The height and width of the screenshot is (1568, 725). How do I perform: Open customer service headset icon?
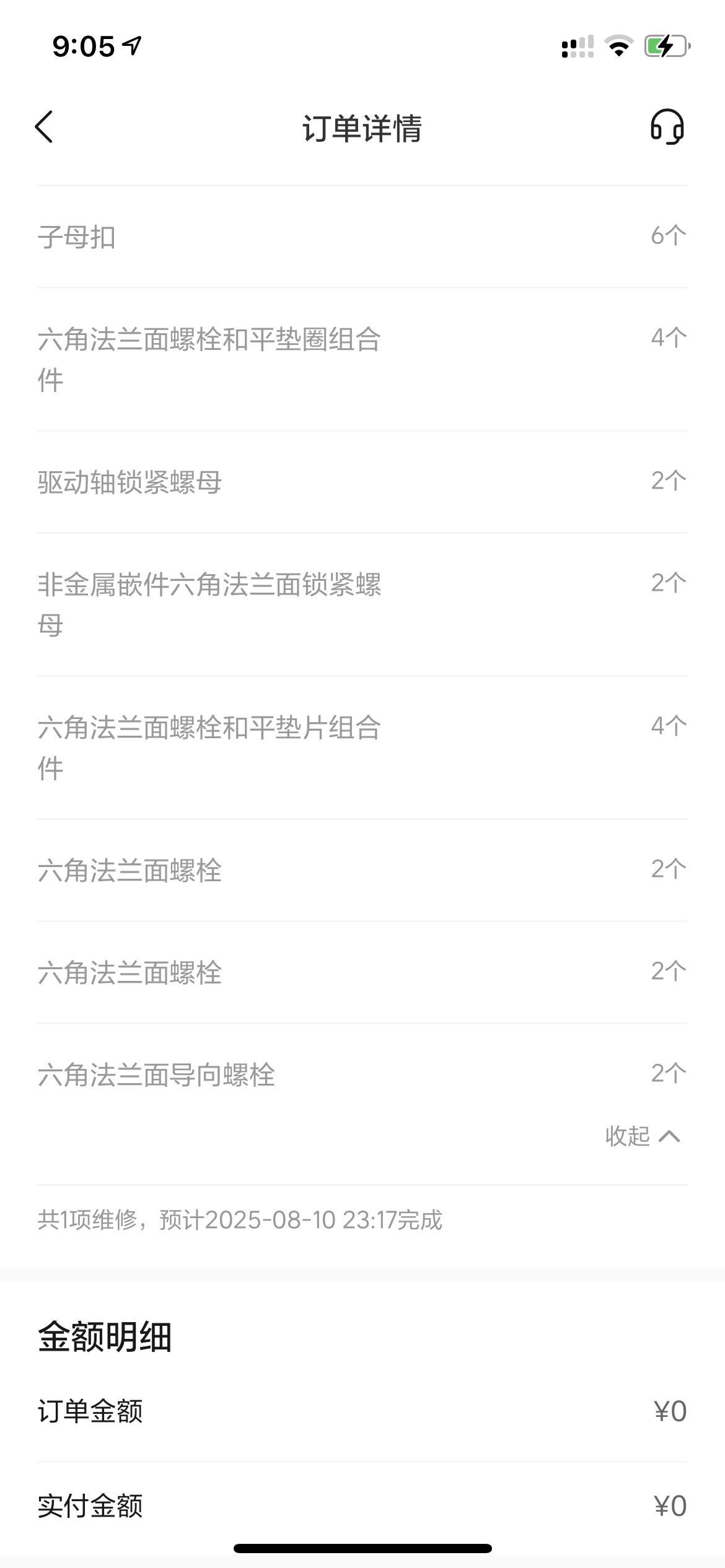(667, 127)
